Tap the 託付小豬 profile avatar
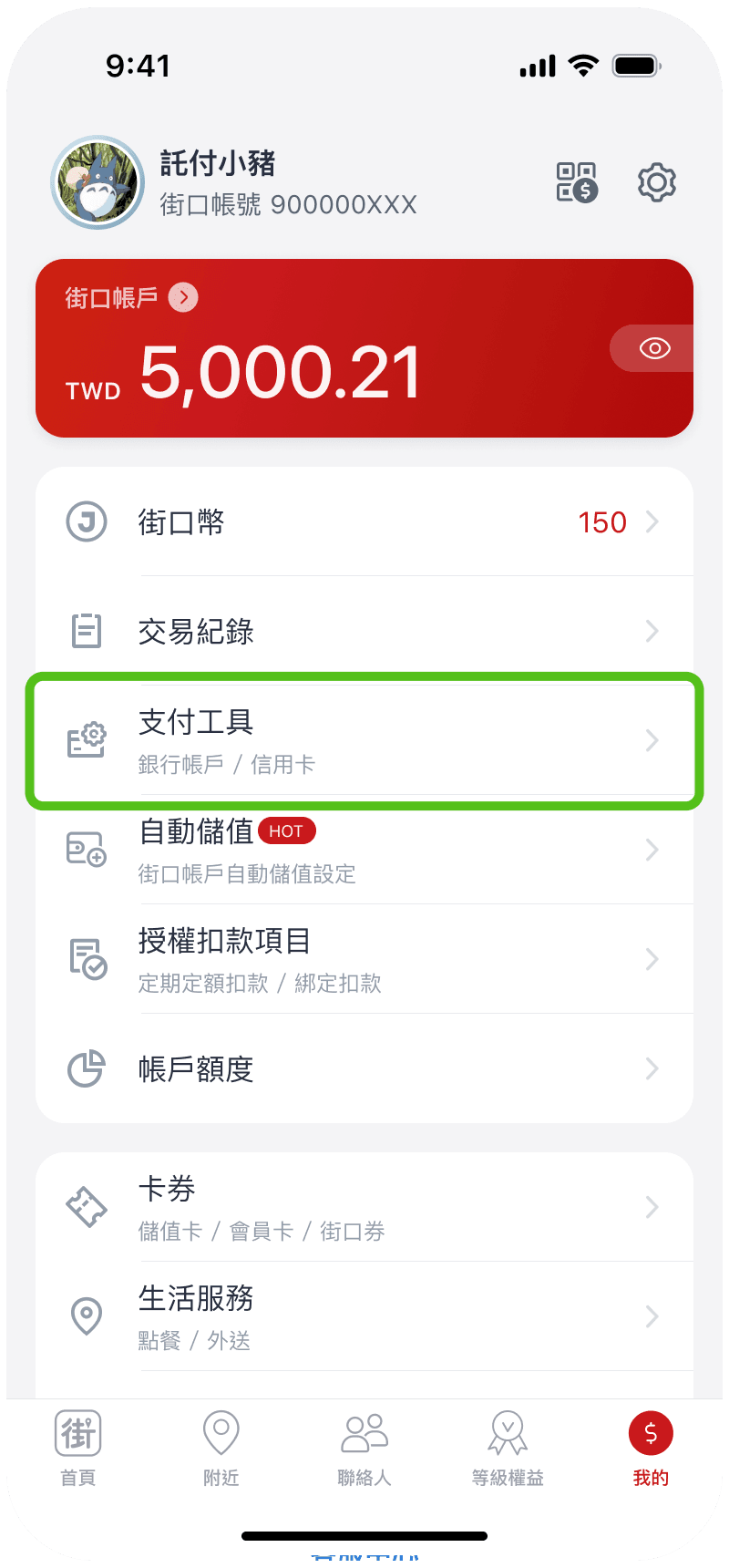Image resolution: width=729 pixels, height=1568 pixels. click(x=98, y=182)
